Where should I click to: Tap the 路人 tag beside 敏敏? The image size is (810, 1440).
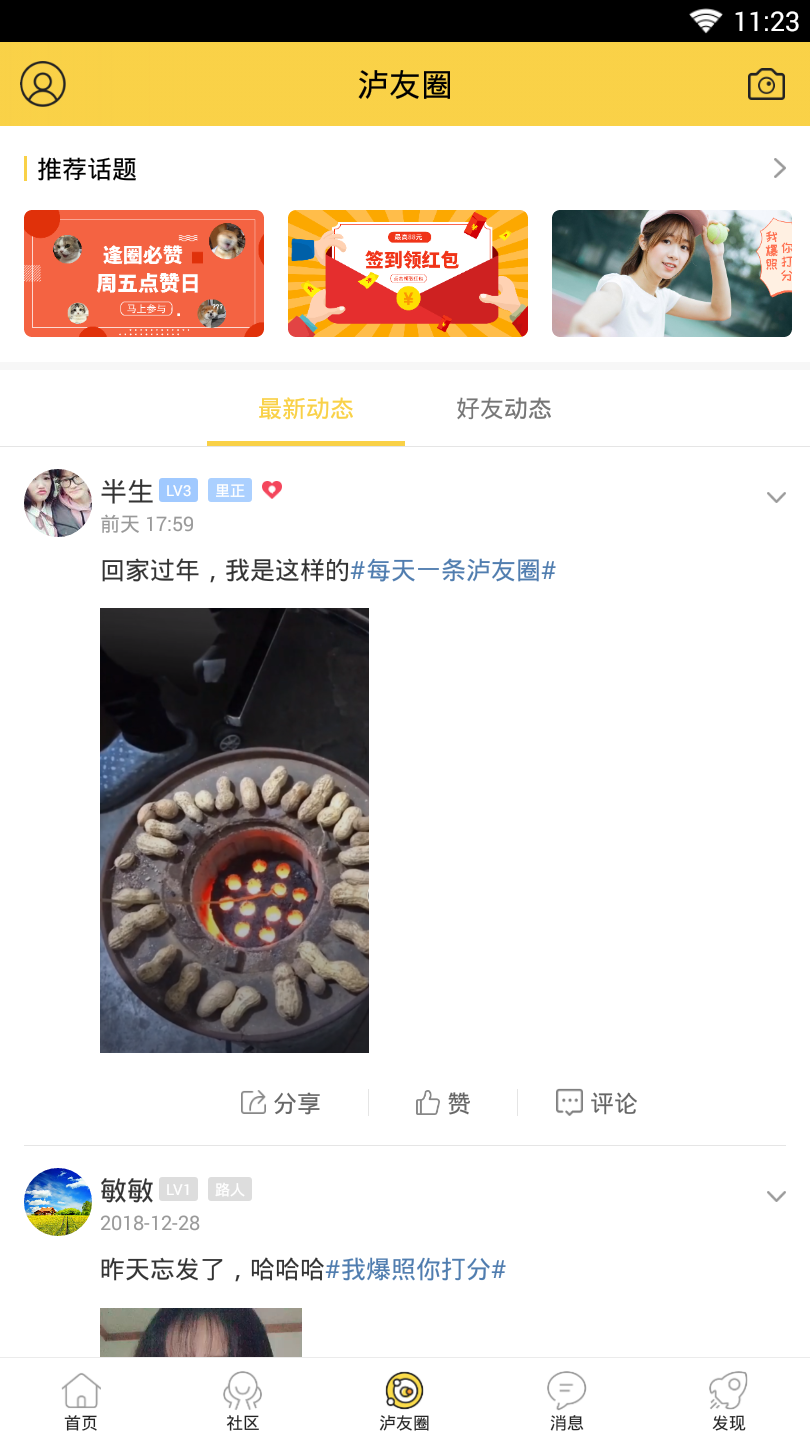pyautogui.click(x=231, y=1189)
